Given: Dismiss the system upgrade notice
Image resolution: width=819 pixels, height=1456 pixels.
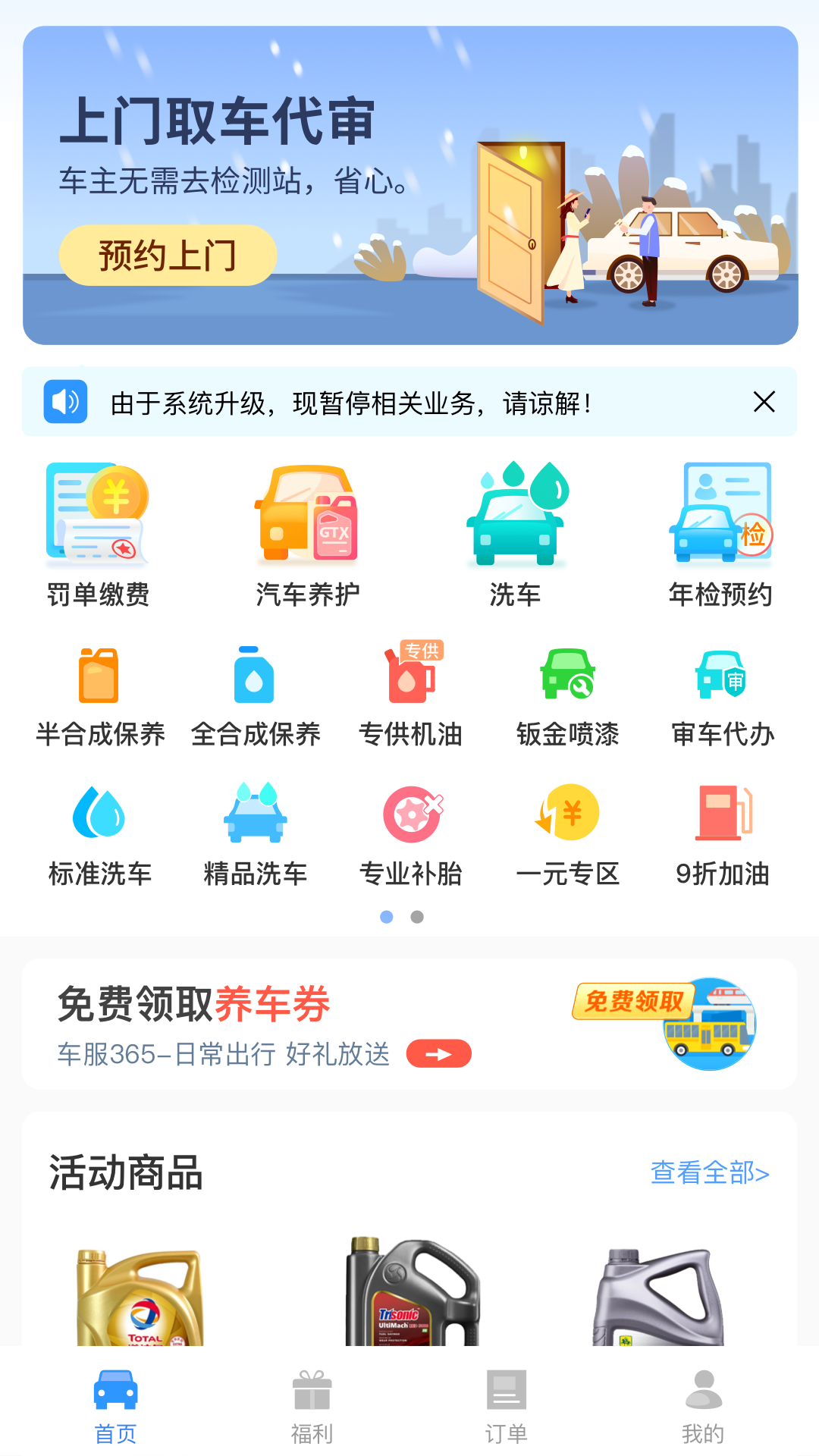Looking at the screenshot, I should [x=764, y=402].
